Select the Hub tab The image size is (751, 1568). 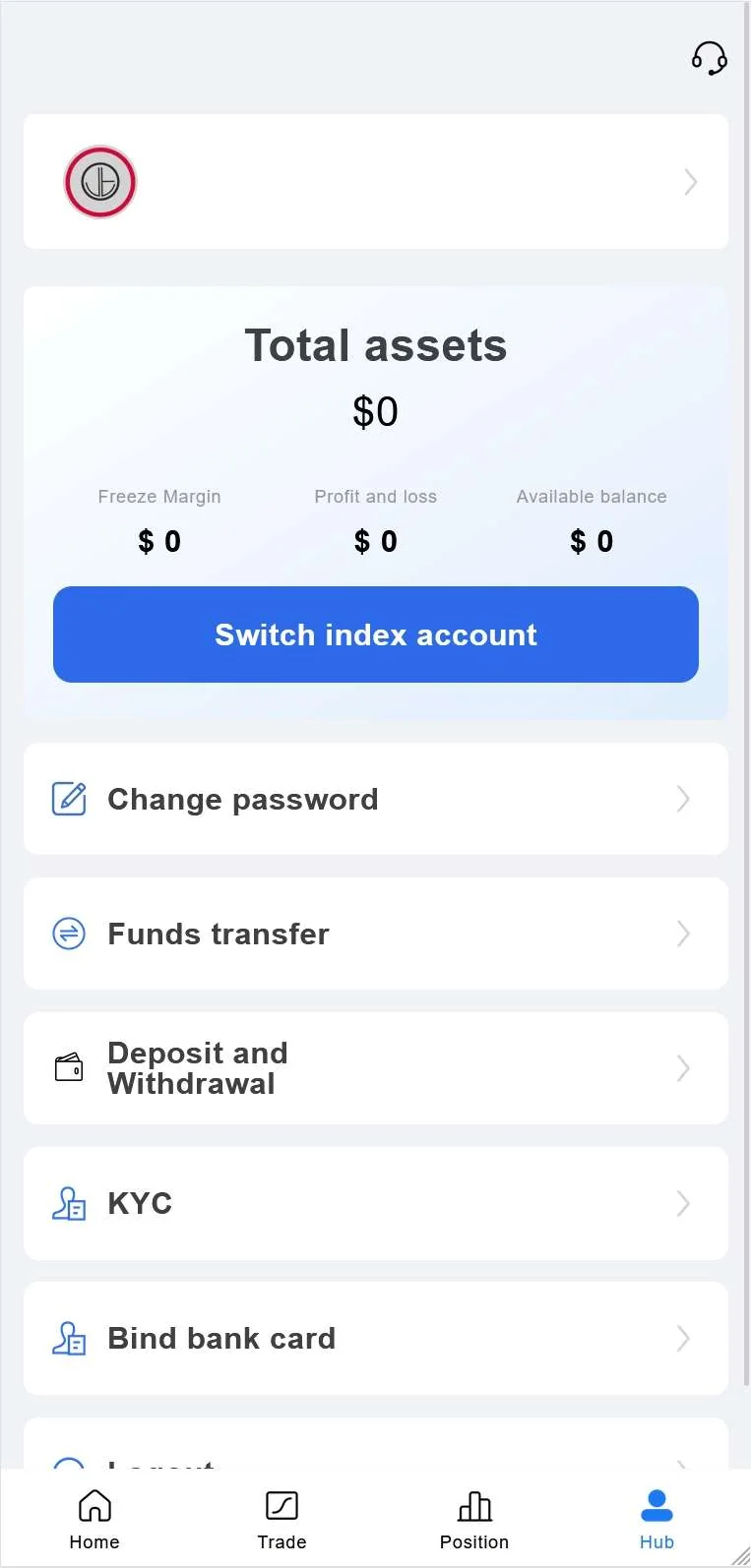[x=657, y=1520]
